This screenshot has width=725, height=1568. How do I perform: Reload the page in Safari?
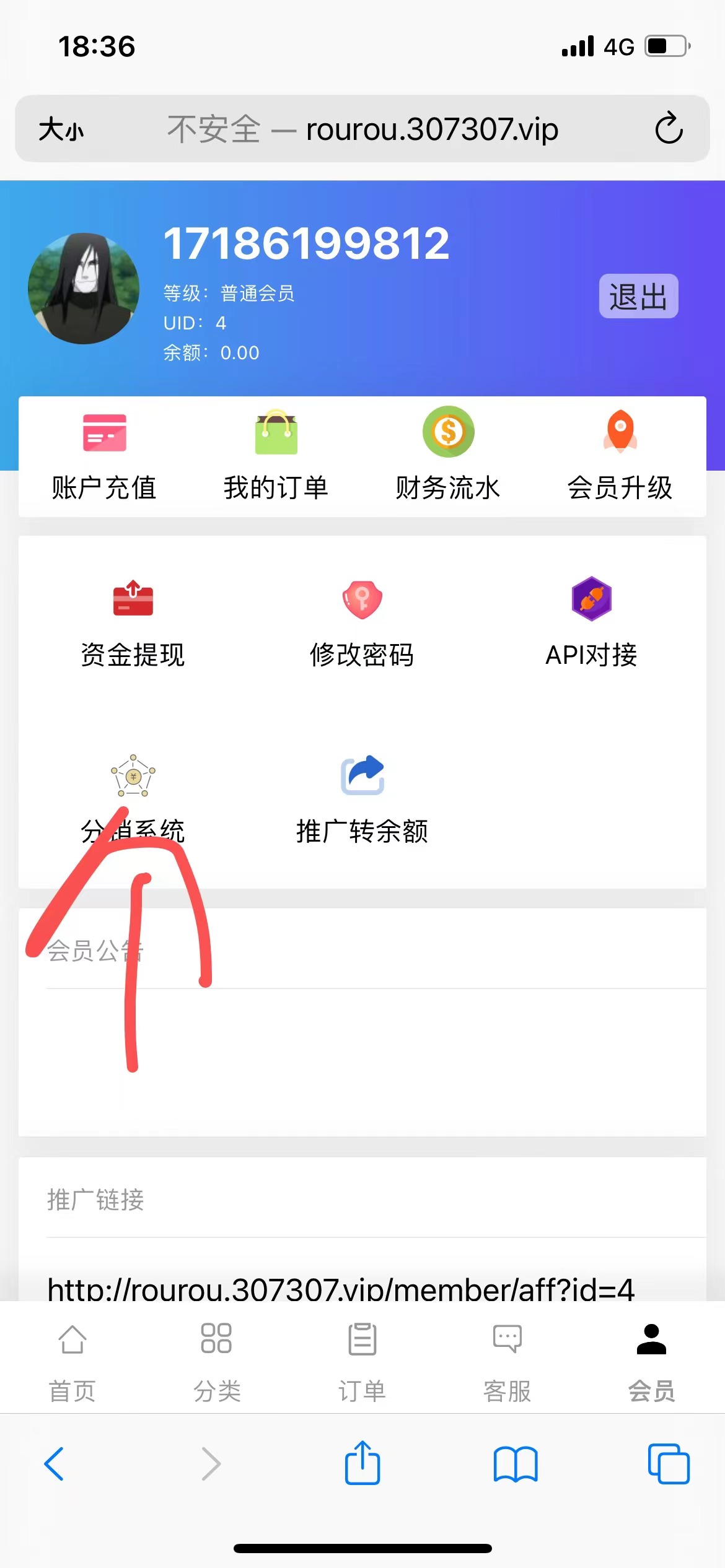tap(669, 129)
